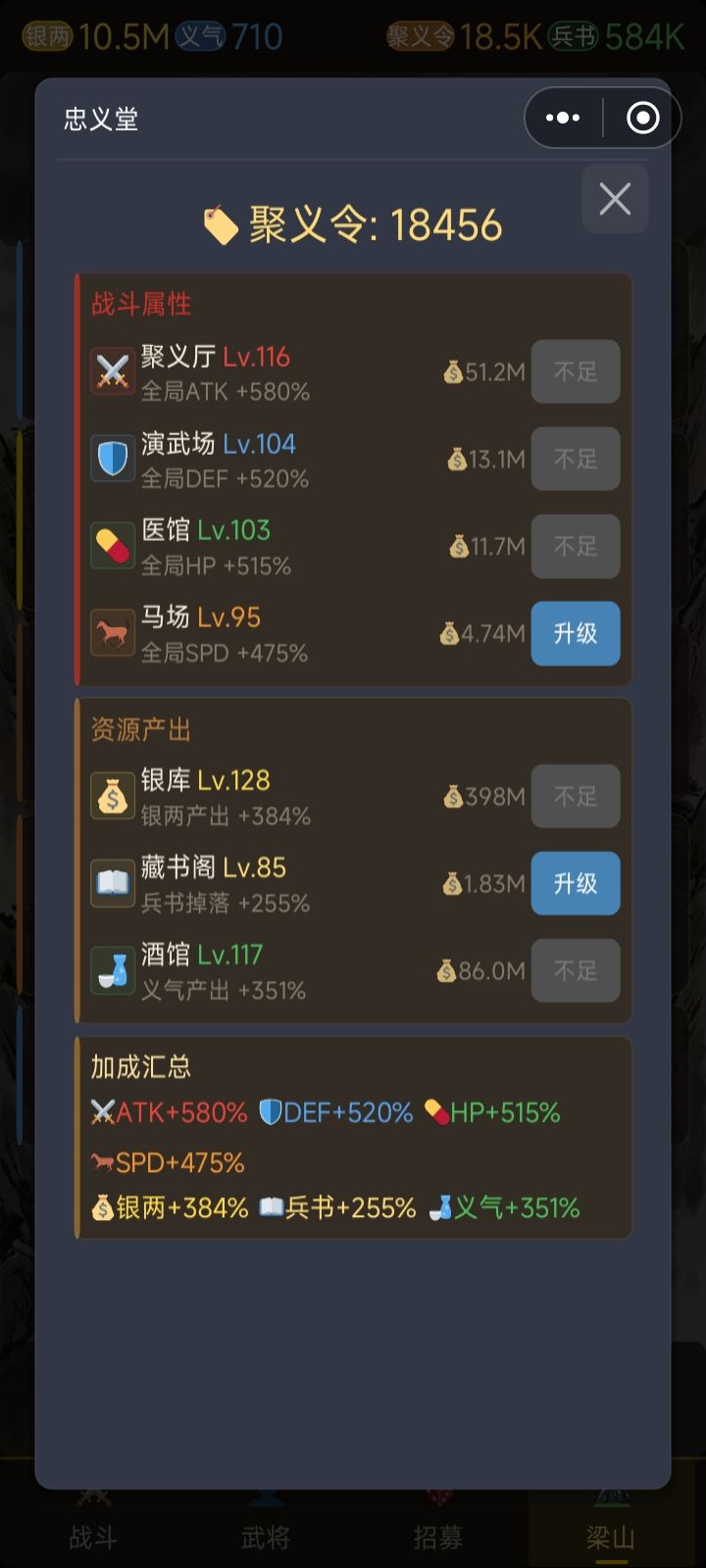Image resolution: width=706 pixels, height=1568 pixels.
Task: Select the 马场 horse icon
Action: [x=113, y=633]
